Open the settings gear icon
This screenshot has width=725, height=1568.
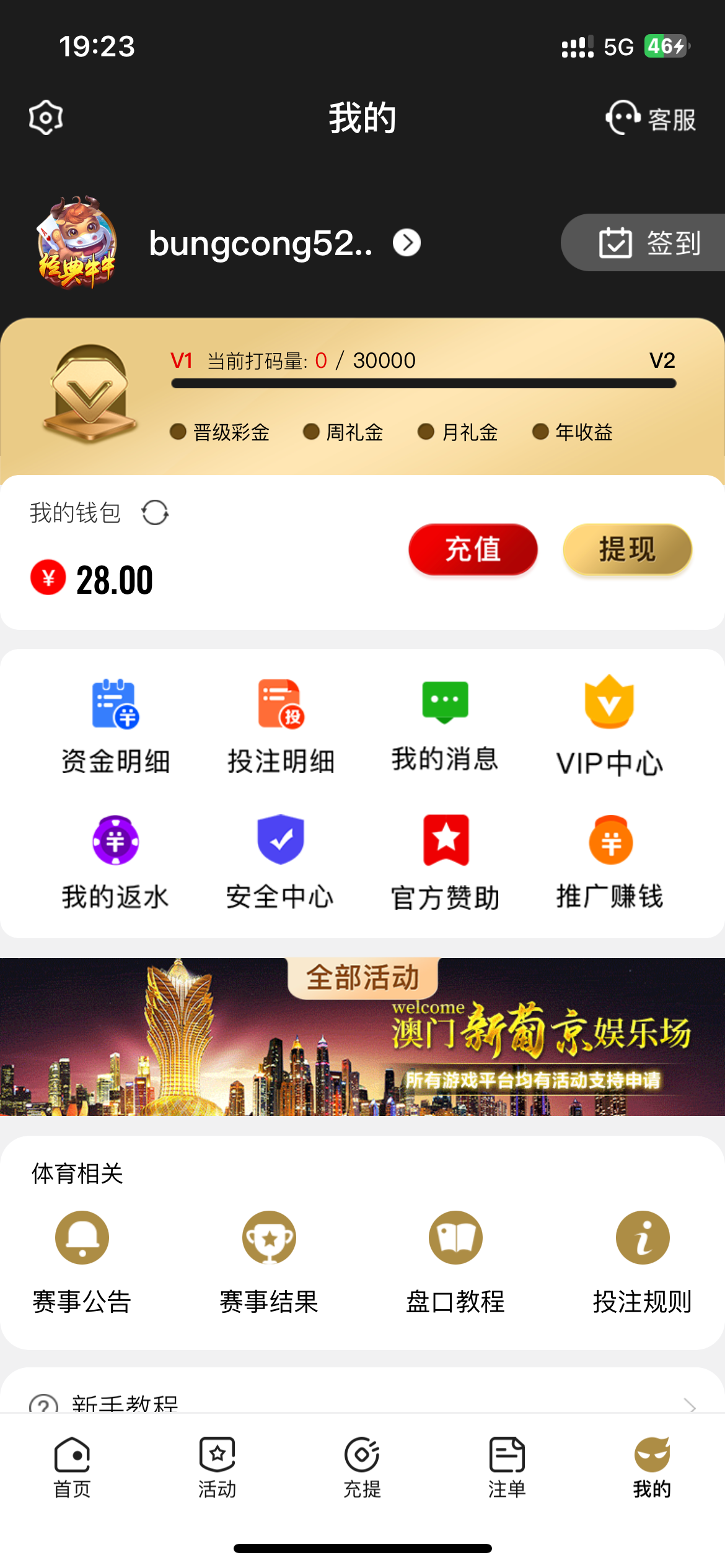(46, 117)
